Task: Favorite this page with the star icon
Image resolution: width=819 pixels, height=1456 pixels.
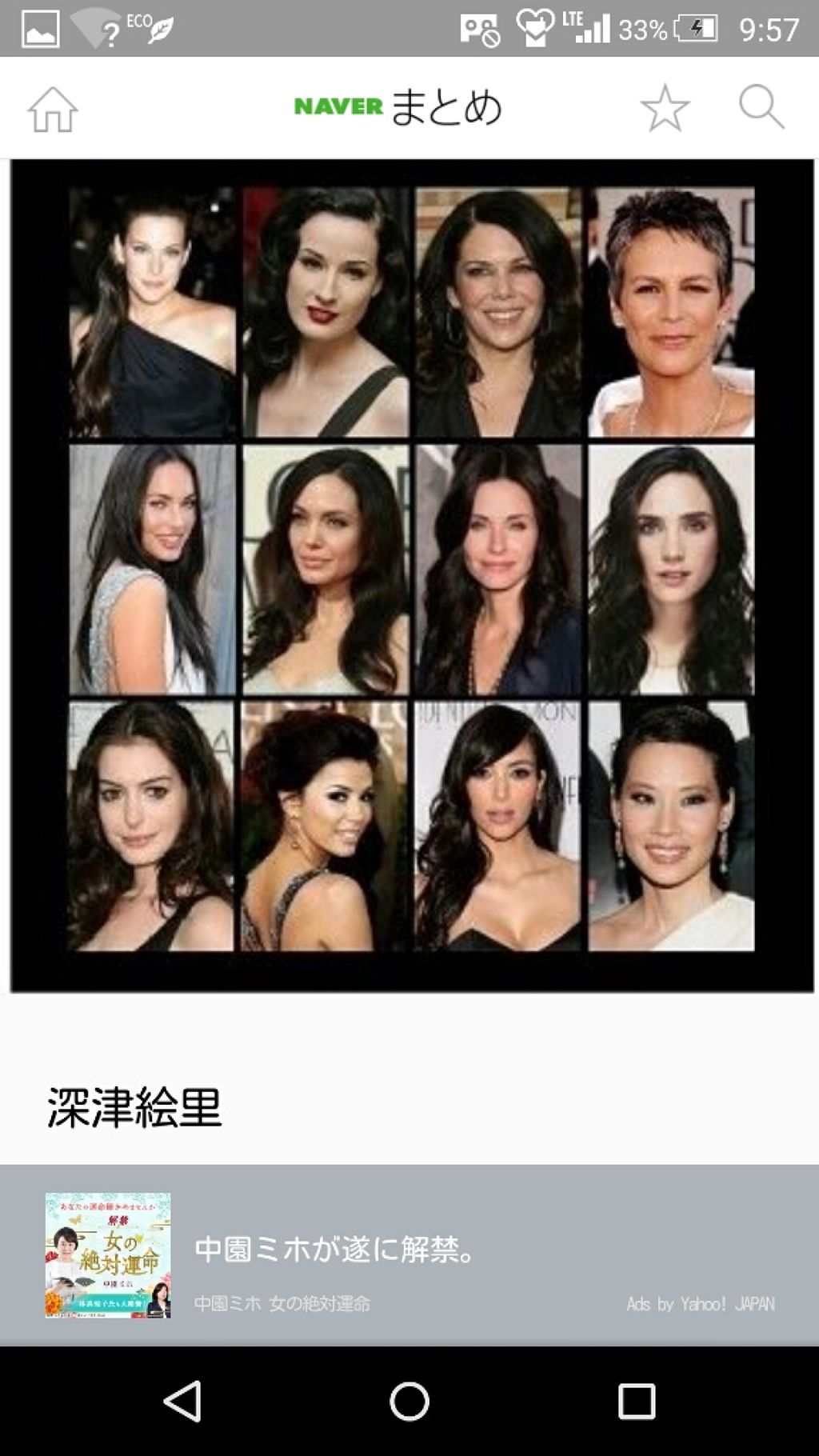Action: 665,108
